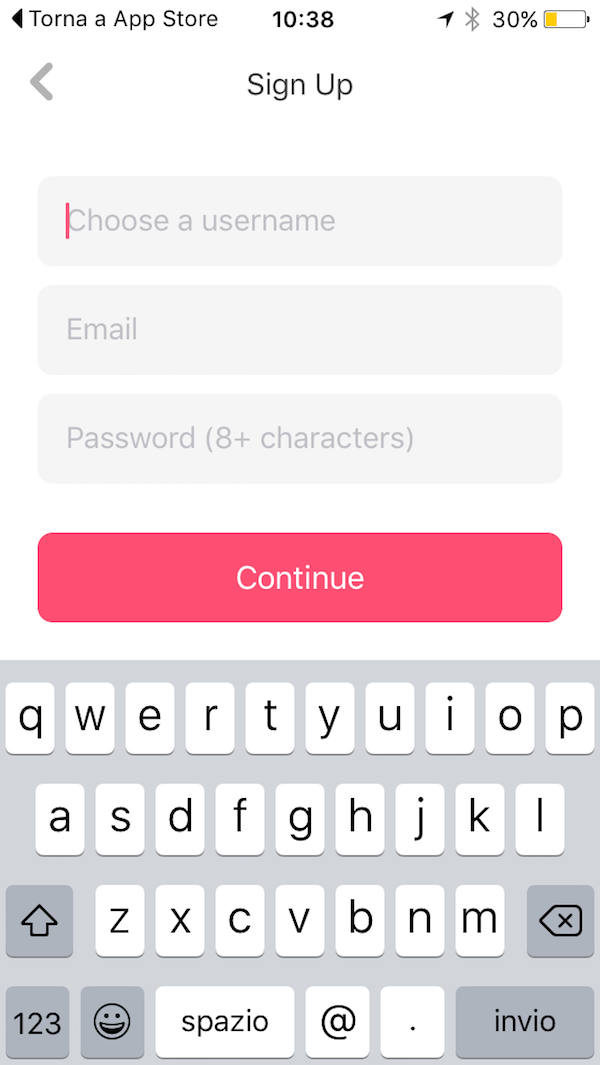Return to App Store via status bar link
Image resolution: width=600 pixels, height=1065 pixels.
[x=113, y=19]
